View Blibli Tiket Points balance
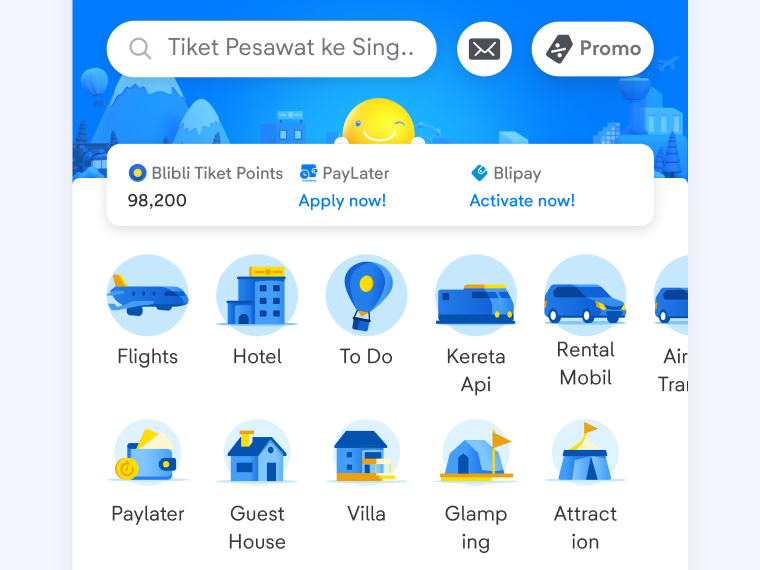The height and width of the screenshot is (570, 760). [x=206, y=186]
